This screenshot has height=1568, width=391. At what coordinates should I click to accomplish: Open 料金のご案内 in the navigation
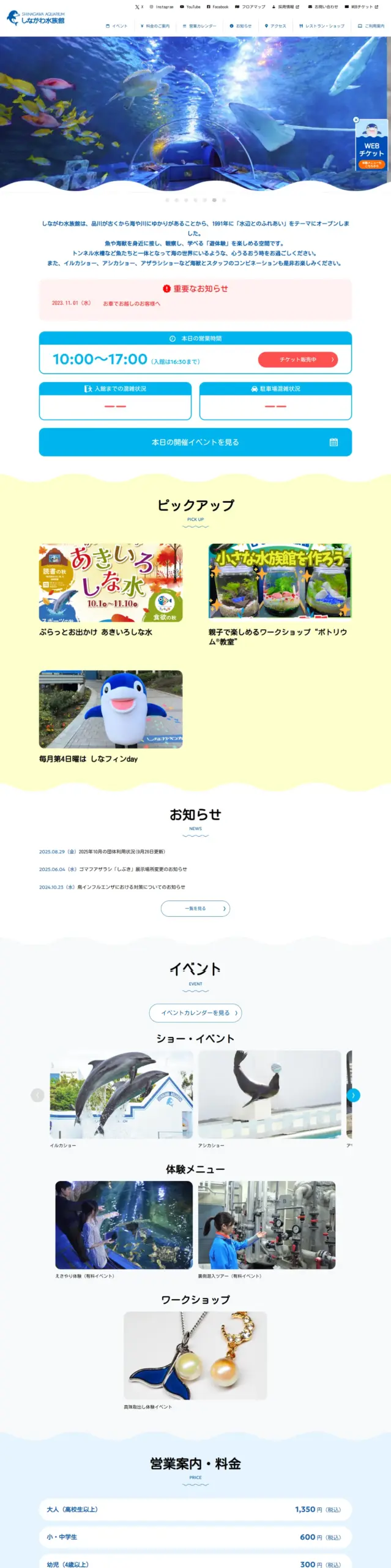155,26
